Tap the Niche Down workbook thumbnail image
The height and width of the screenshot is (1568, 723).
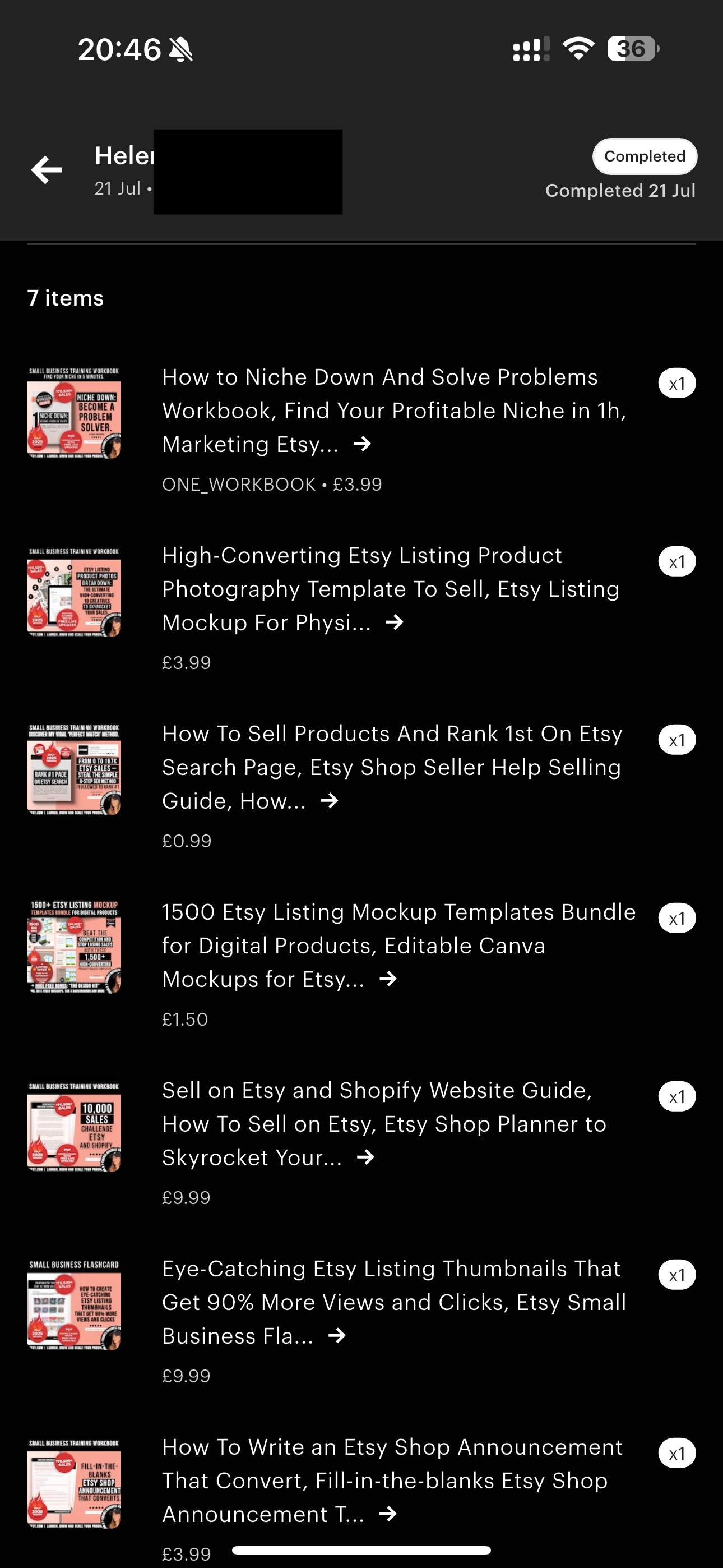tap(73, 412)
